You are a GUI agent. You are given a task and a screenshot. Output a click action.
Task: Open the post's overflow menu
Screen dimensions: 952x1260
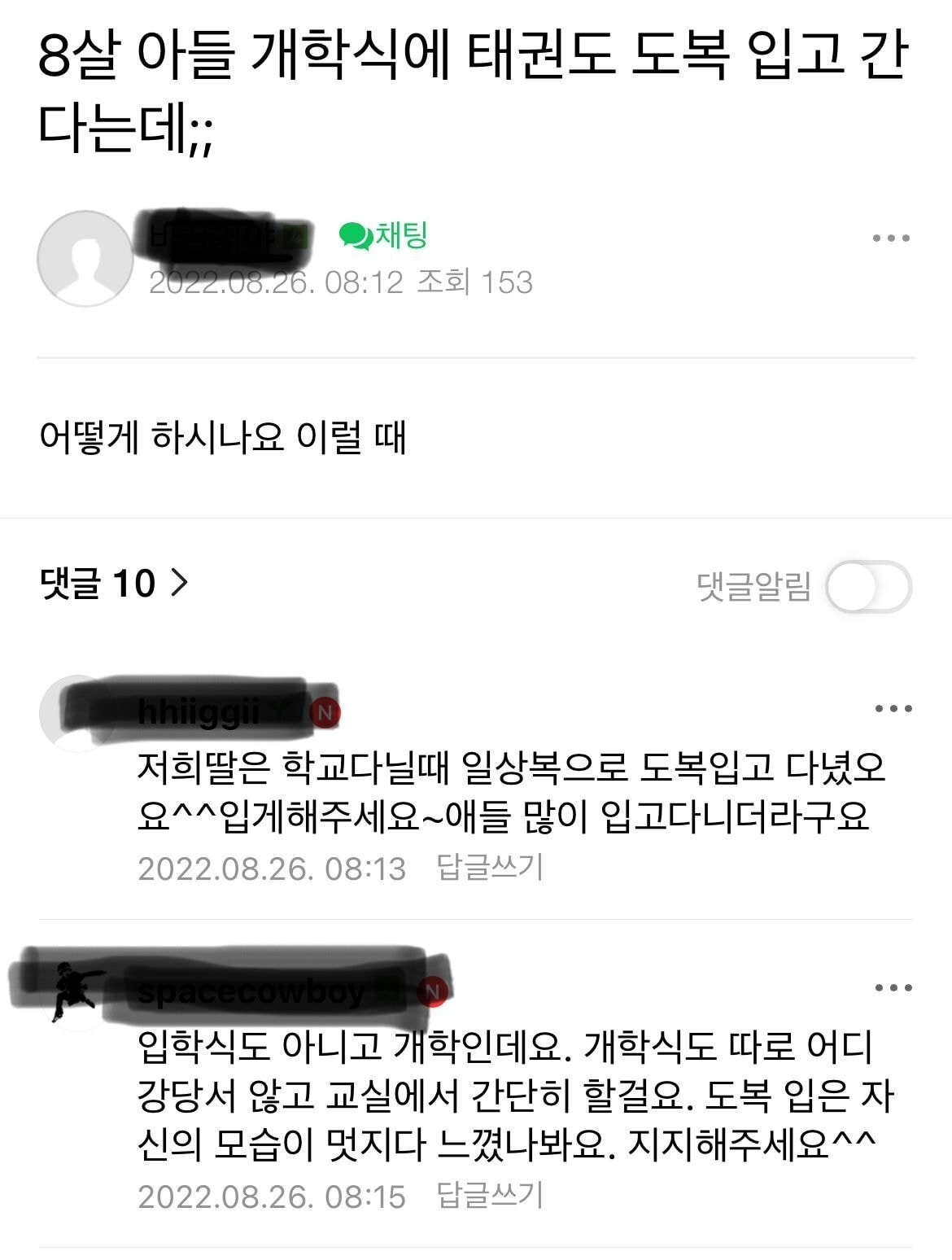pyautogui.click(x=890, y=238)
